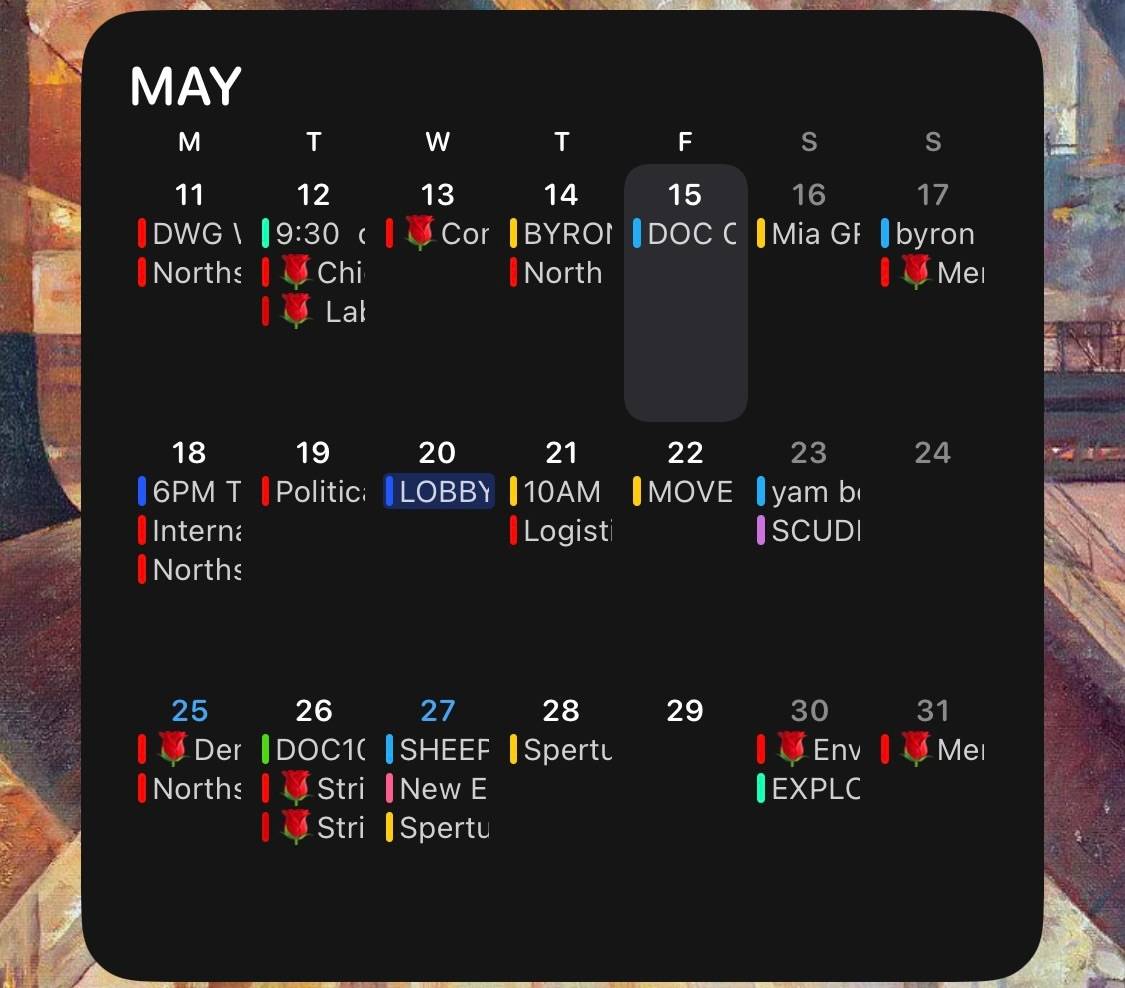Image resolution: width=1125 pixels, height=988 pixels.
Task: Open the MAY month header
Action: tap(186, 86)
